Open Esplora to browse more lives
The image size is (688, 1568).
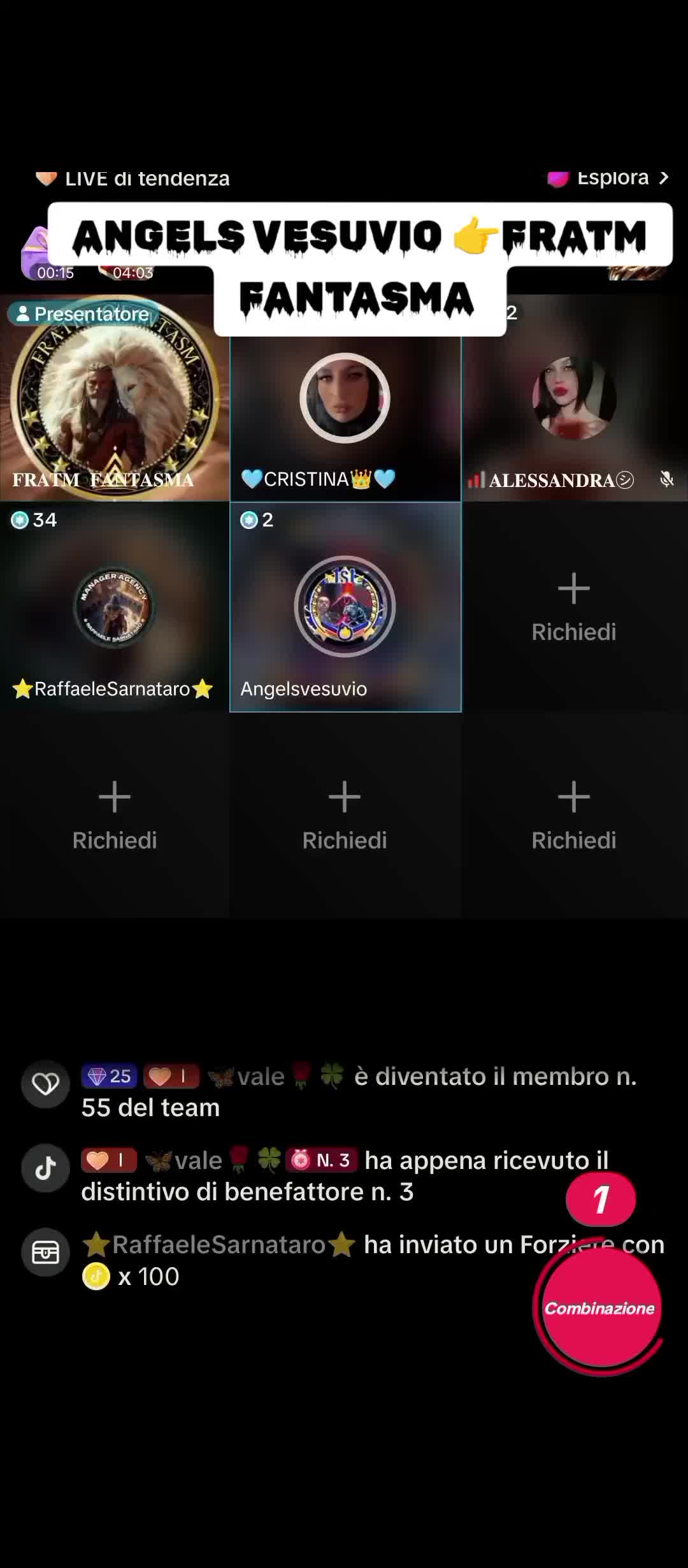click(608, 178)
